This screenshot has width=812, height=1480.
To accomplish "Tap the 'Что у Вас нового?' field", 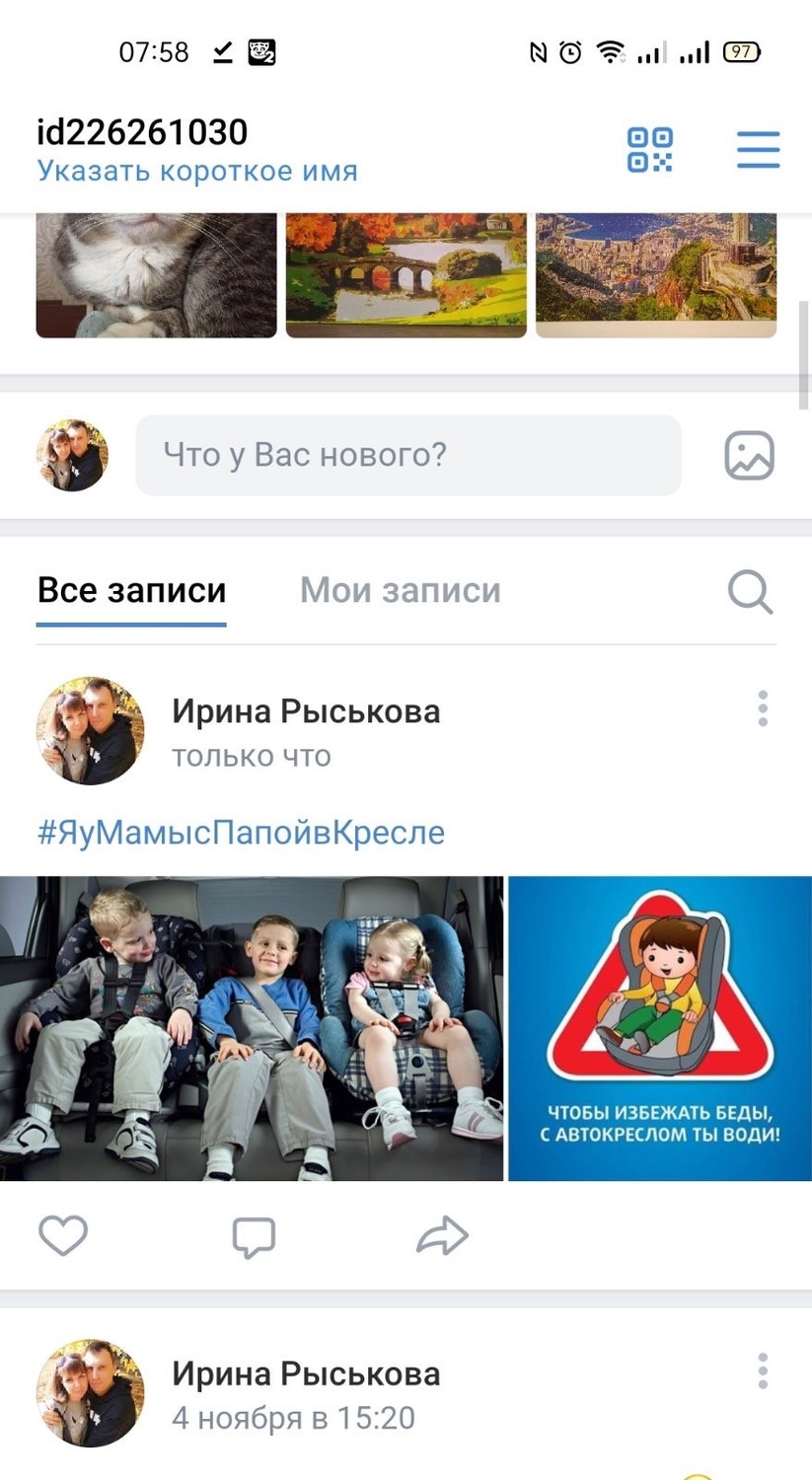I will click(408, 455).
